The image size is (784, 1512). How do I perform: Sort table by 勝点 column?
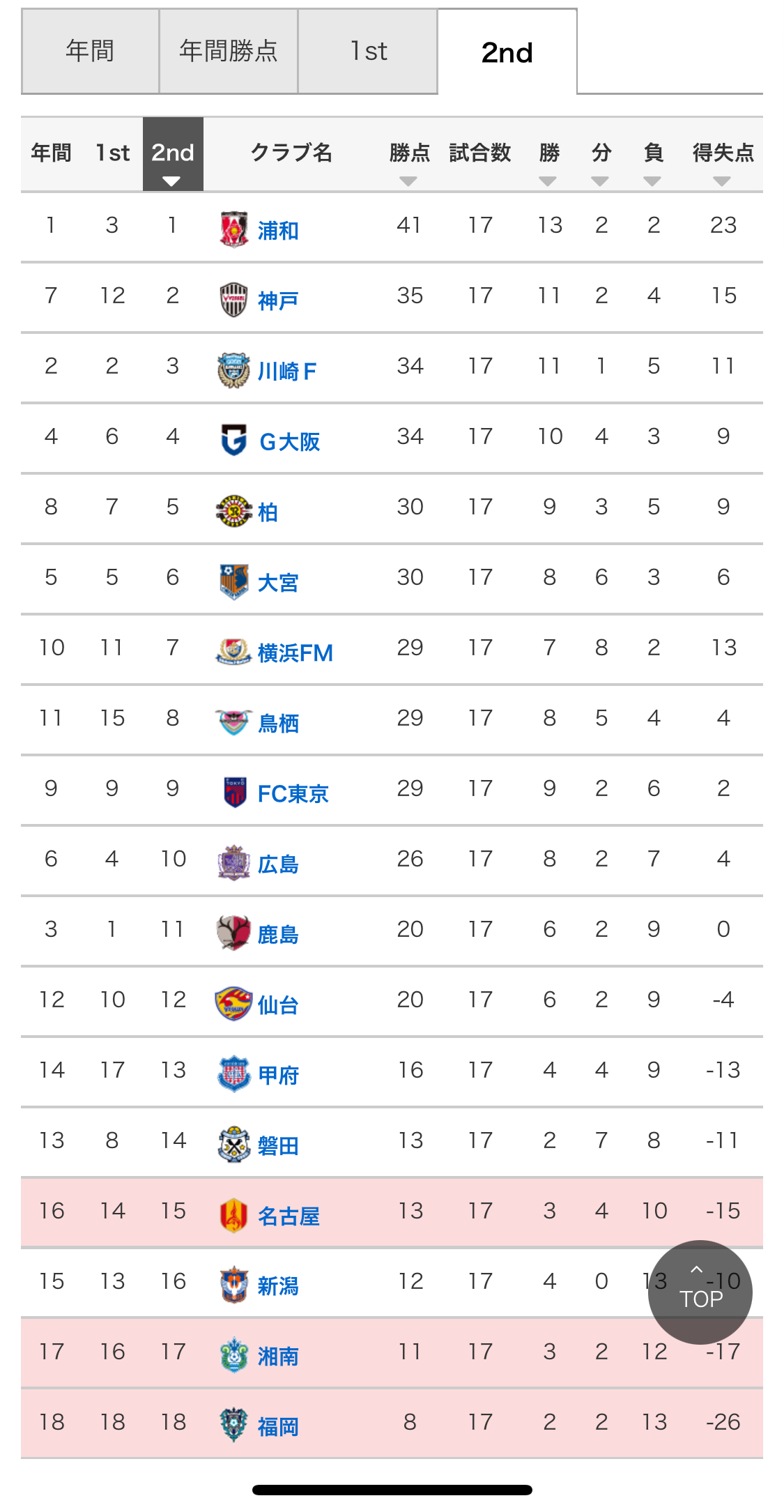point(409,160)
